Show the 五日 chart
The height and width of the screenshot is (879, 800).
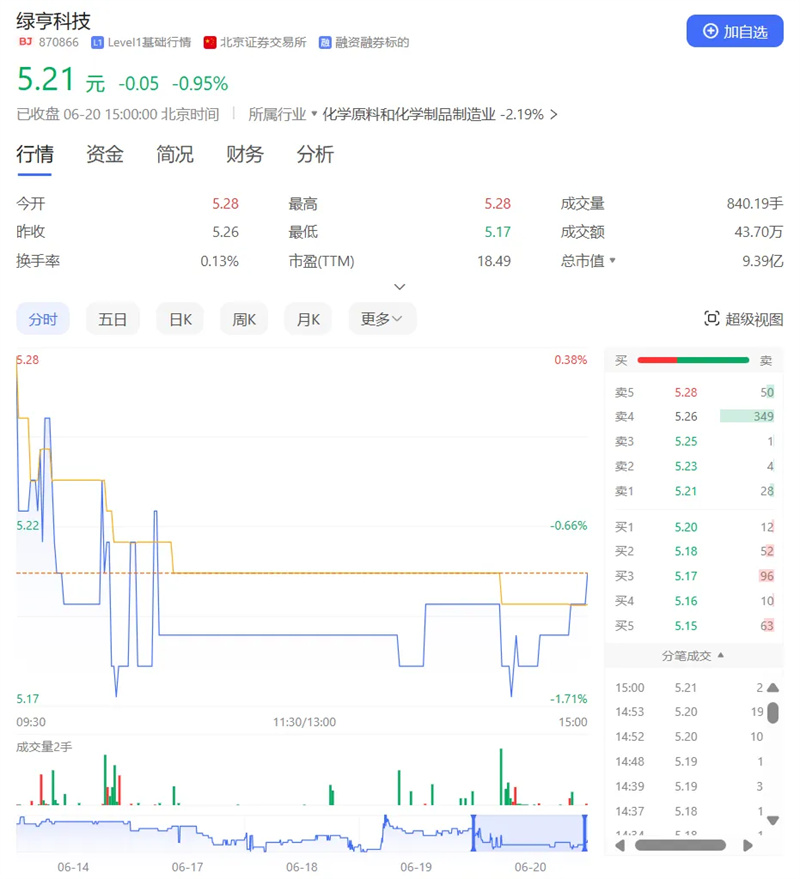point(113,319)
